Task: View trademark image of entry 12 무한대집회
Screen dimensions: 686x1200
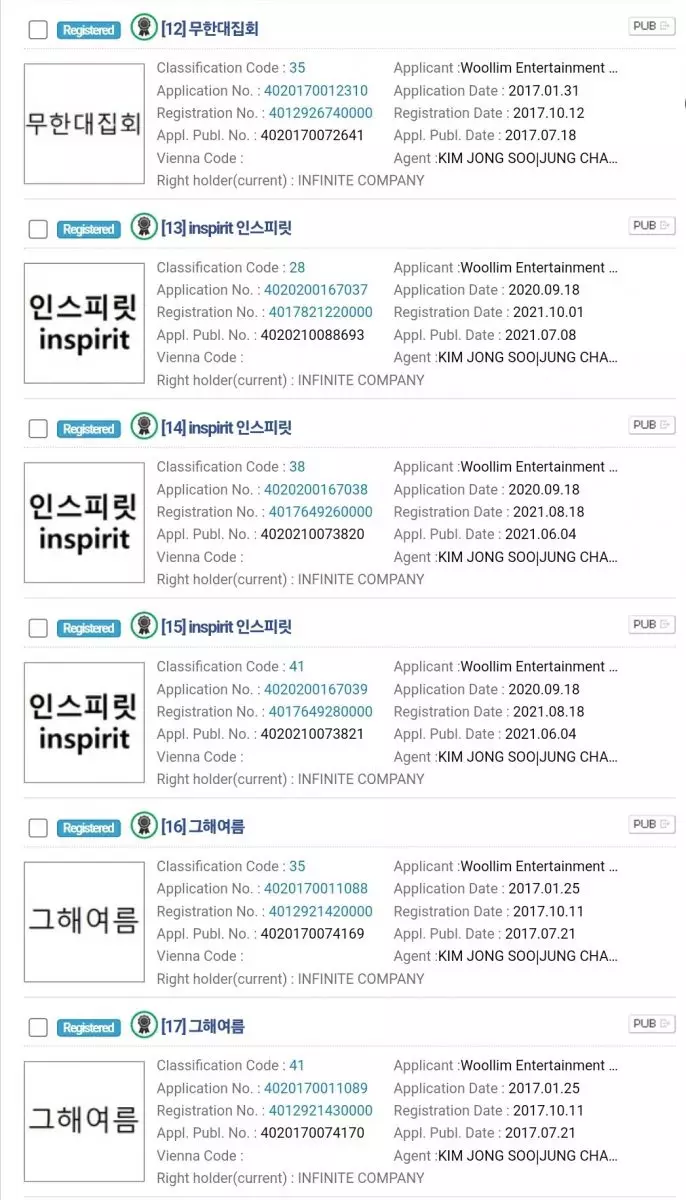Action: click(x=84, y=124)
